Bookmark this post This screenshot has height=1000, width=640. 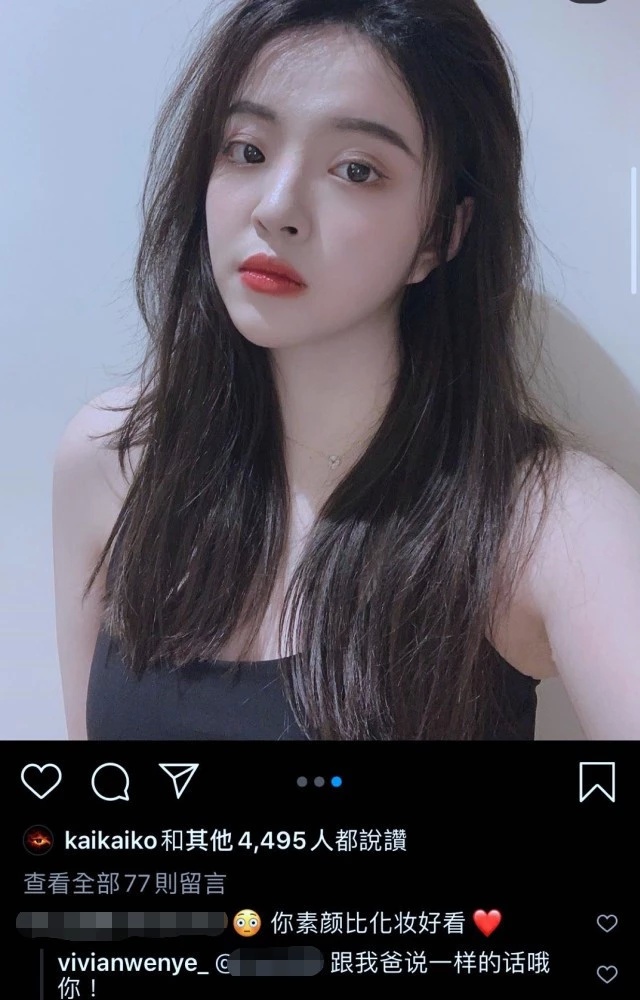(597, 781)
